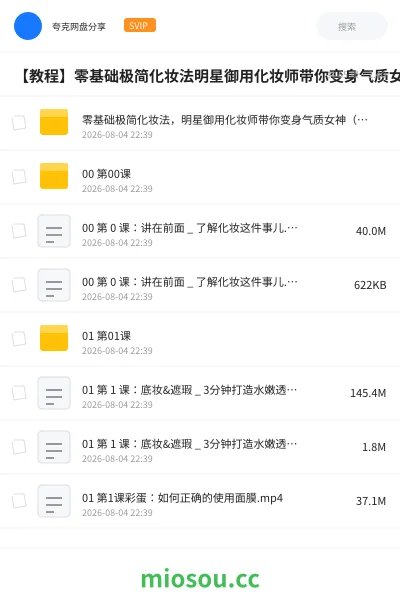
Task: Select the checkbox for the 1.8M file
Action: pos(19,447)
